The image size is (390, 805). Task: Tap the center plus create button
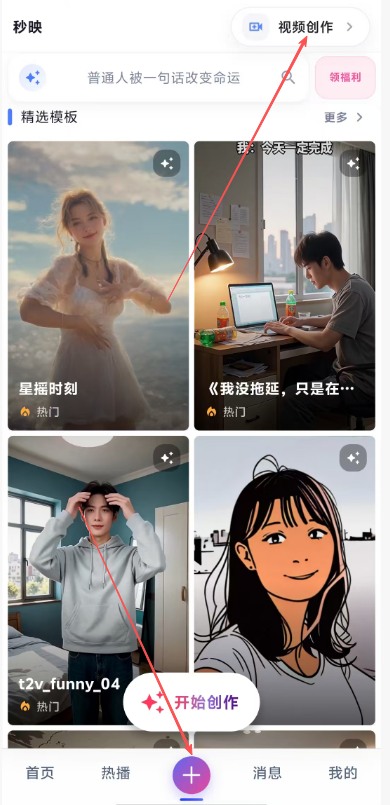(191, 775)
